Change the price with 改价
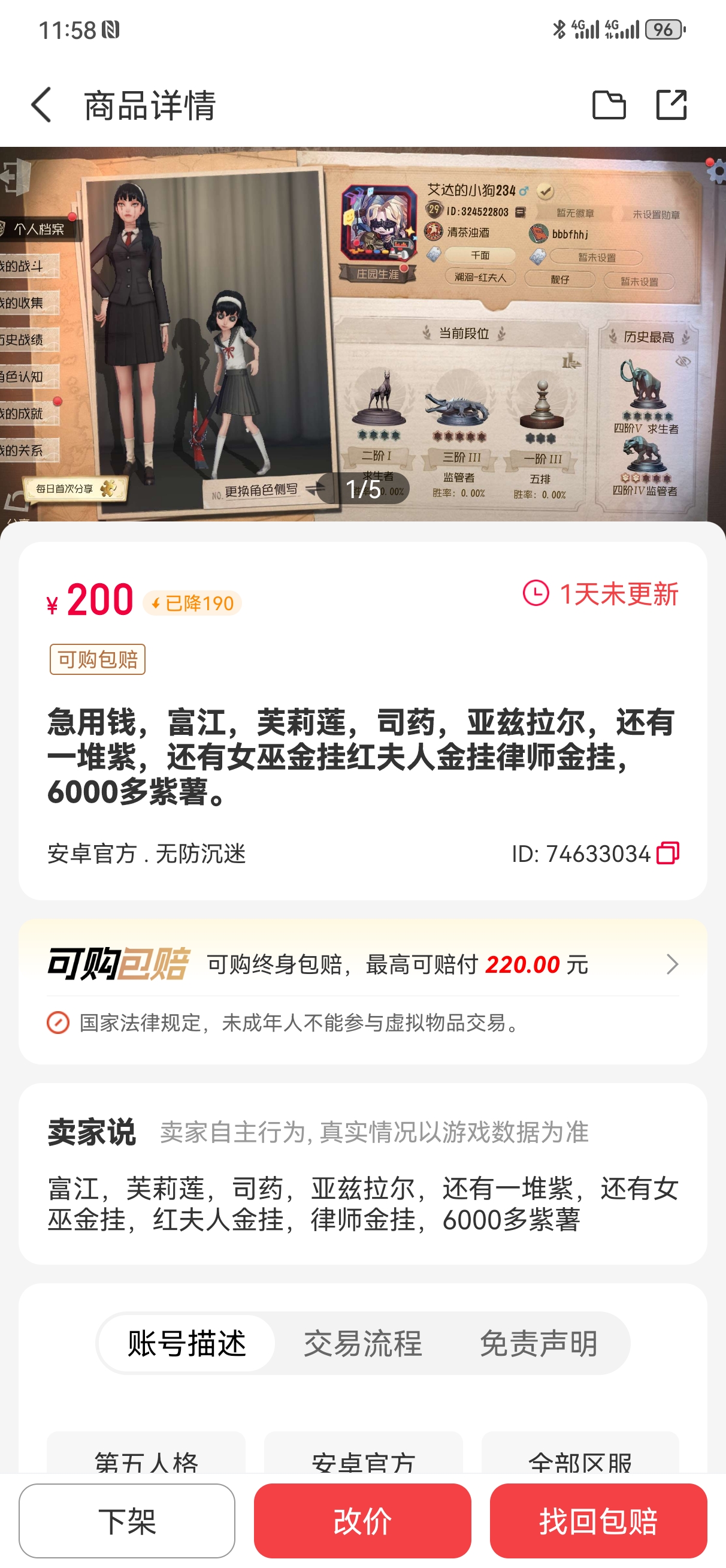 pyautogui.click(x=362, y=1521)
